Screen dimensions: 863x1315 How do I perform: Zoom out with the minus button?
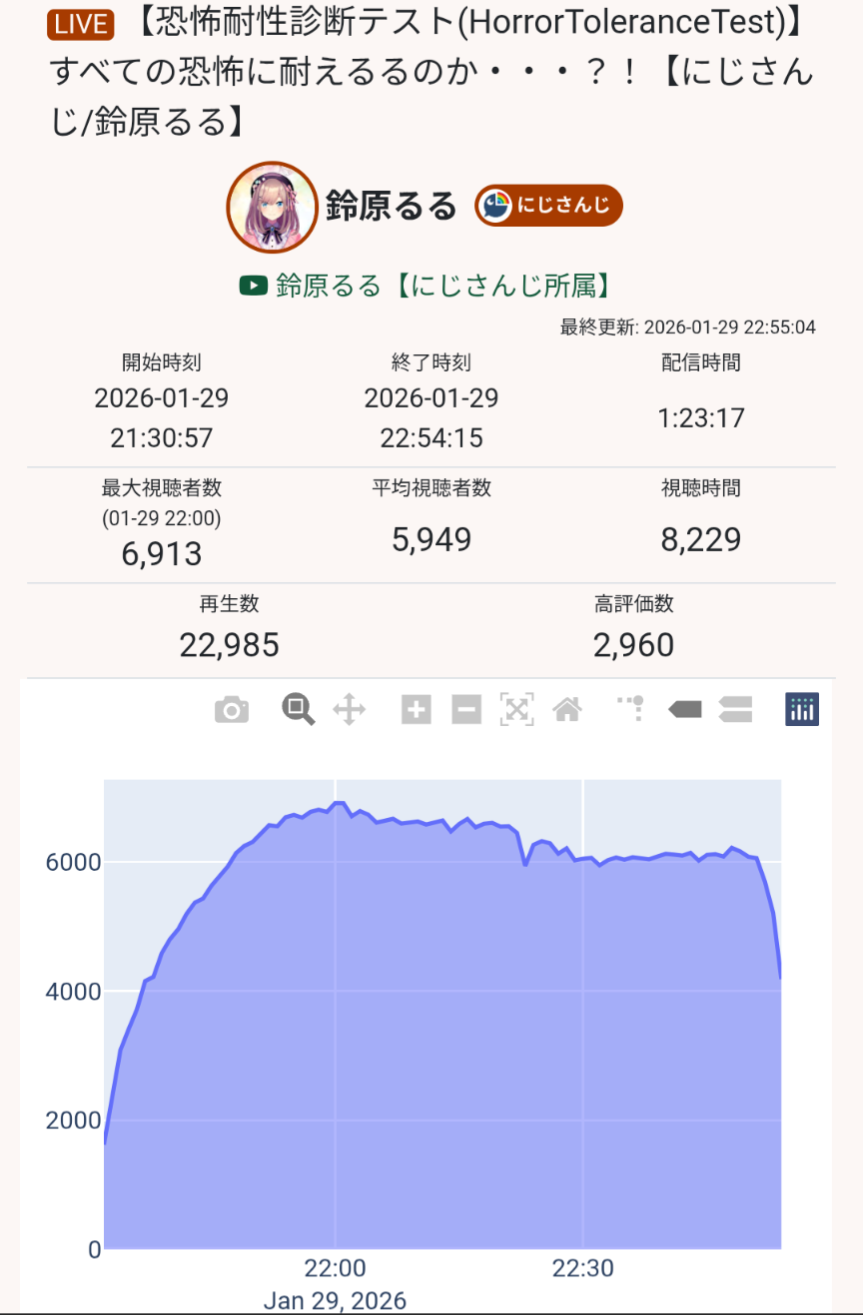tap(466, 710)
